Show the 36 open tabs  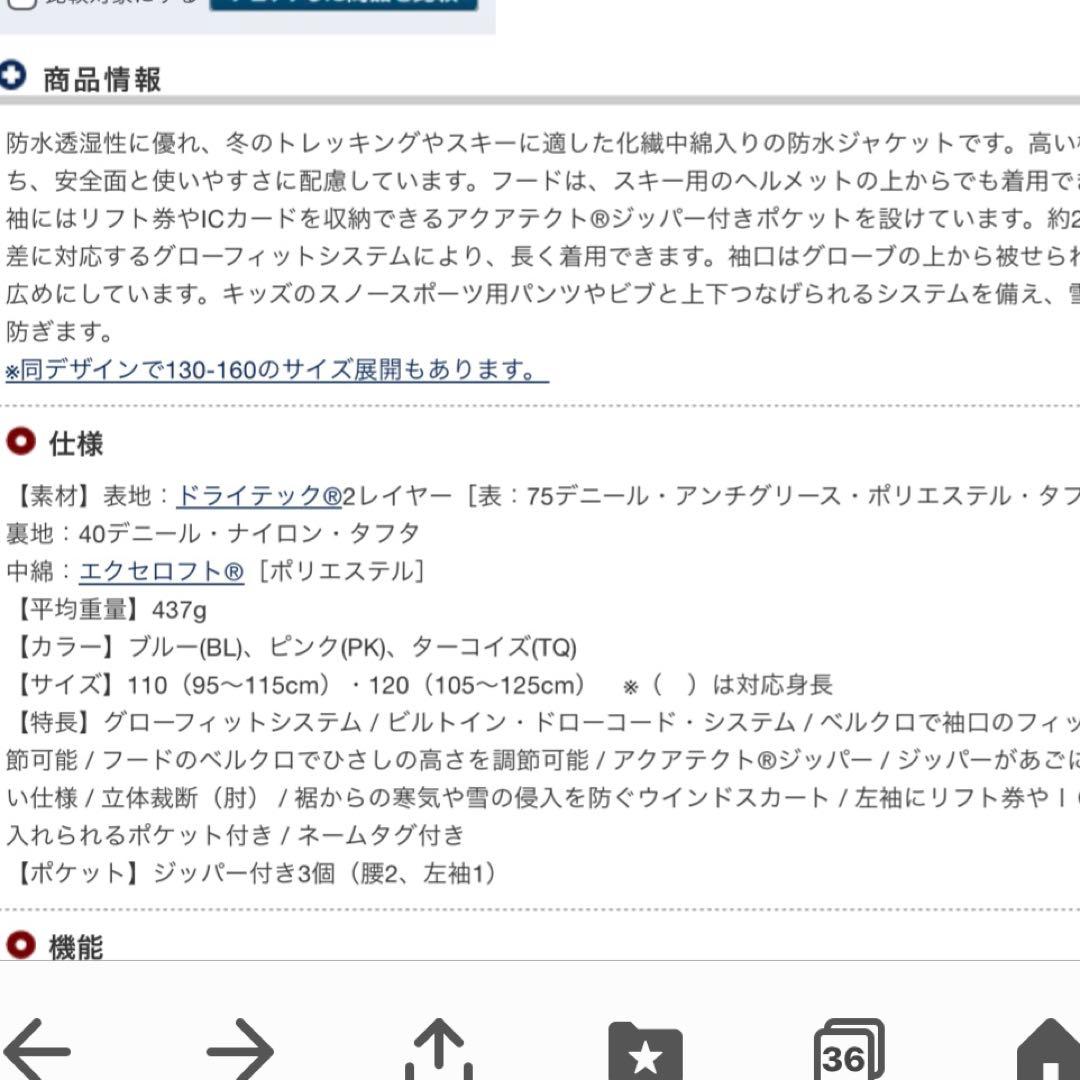(848, 1052)
